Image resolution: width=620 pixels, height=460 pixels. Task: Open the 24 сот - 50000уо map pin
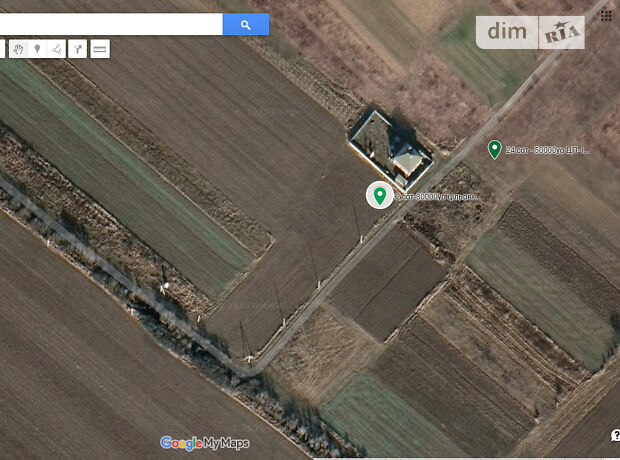494,149
